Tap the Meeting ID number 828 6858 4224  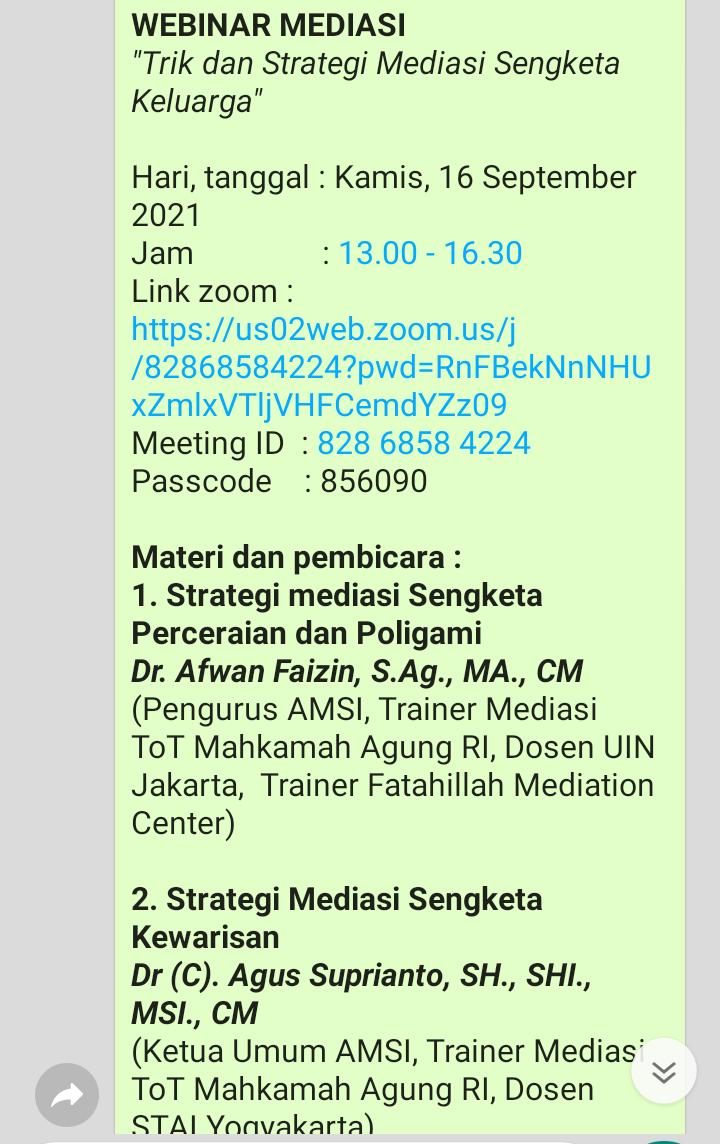pyautogui.click(x=424, y=443)
